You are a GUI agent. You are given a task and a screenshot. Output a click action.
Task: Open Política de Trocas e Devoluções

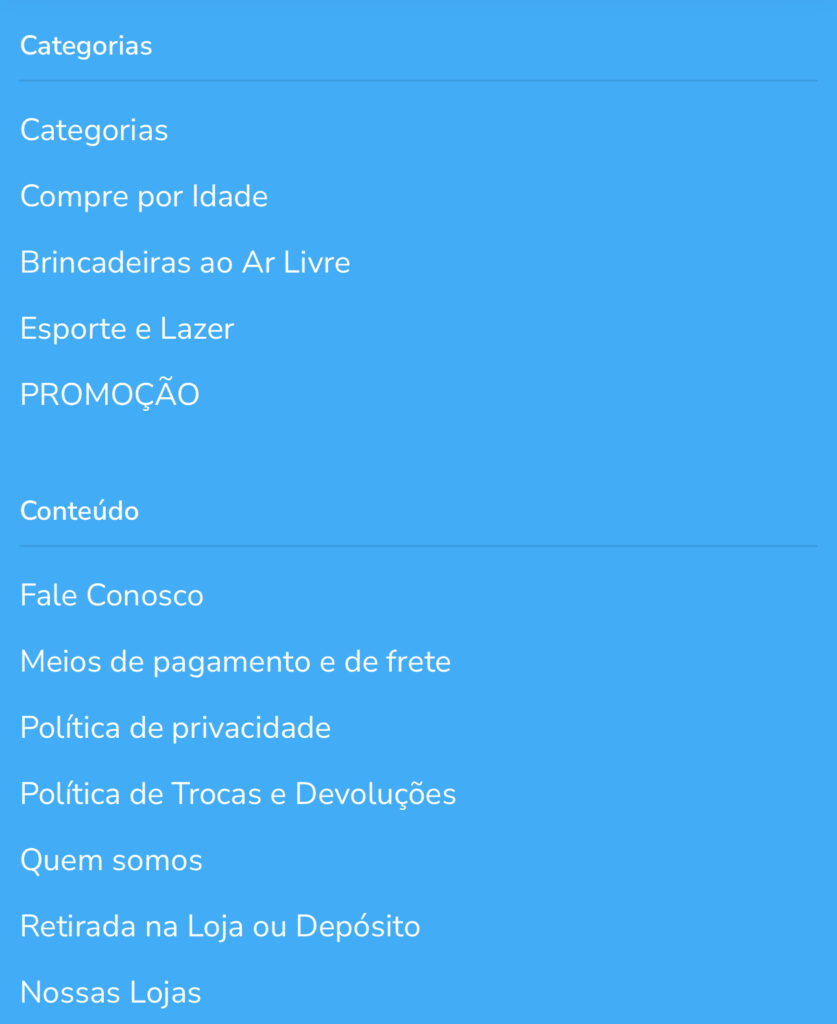(238, 794)
